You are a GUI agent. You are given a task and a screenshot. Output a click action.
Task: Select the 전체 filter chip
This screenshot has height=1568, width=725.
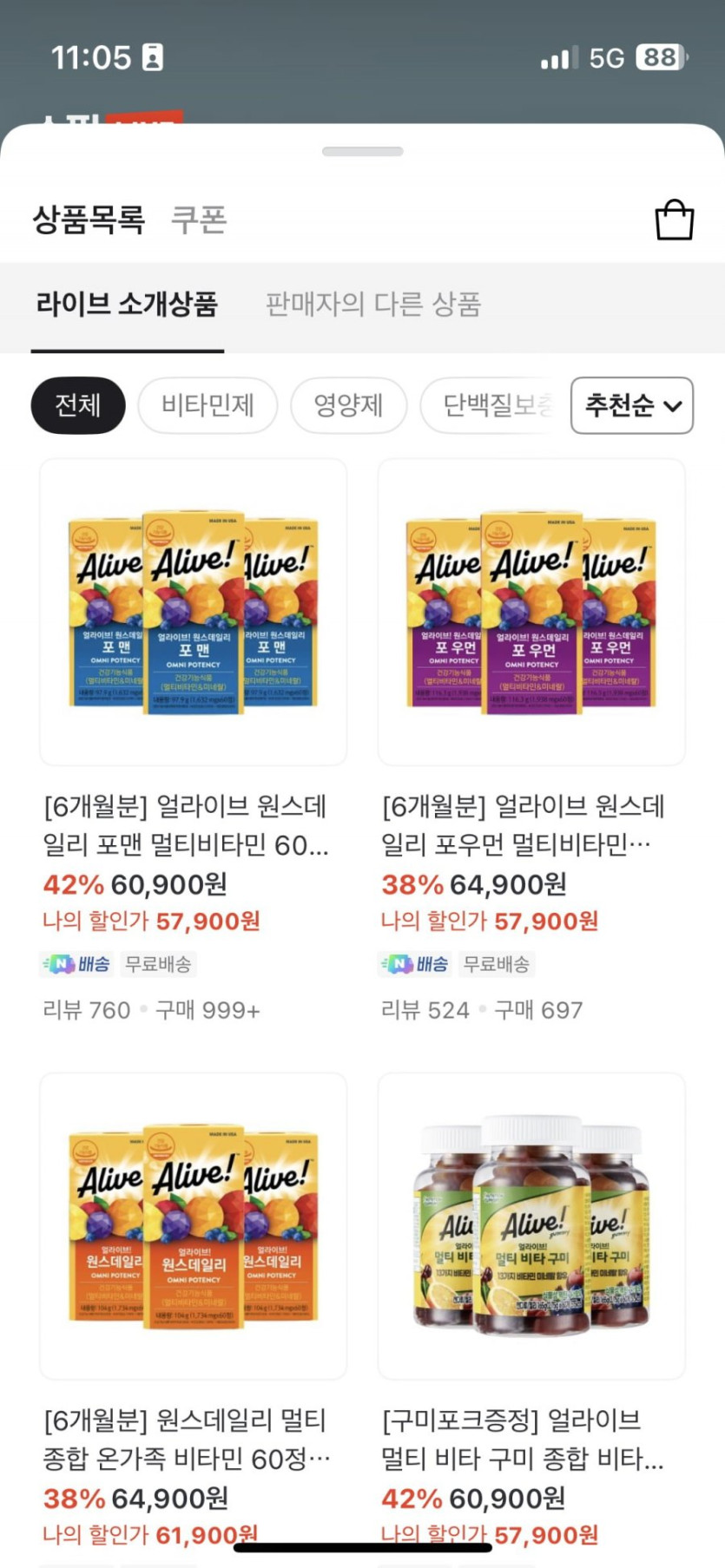tap(78, 405)
